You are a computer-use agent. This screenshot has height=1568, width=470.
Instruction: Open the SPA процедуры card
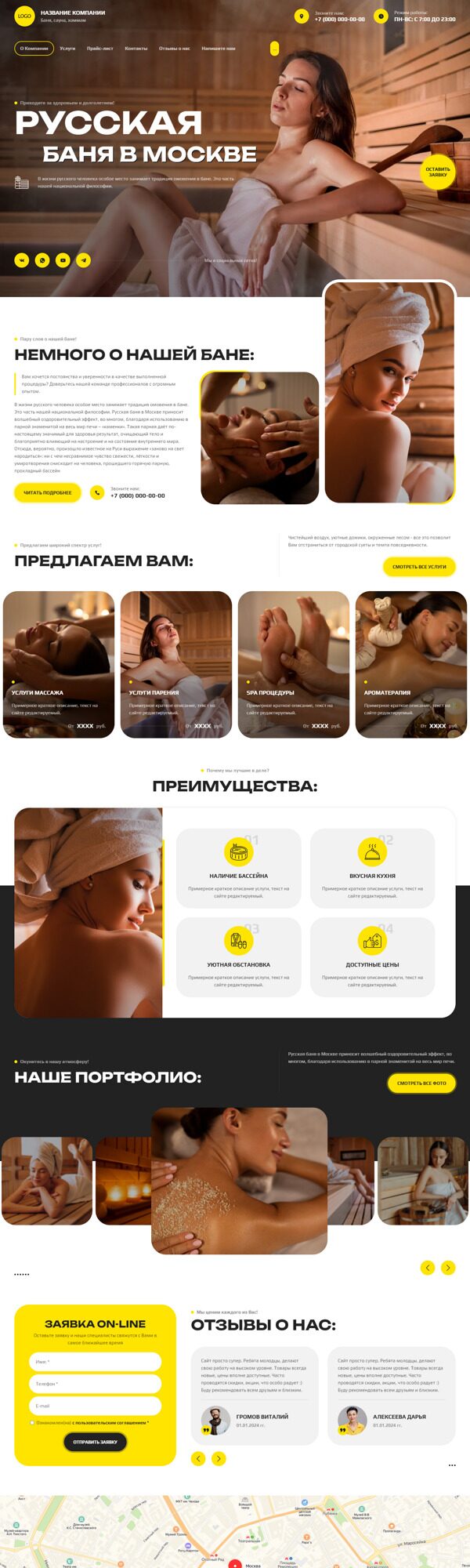click(294, 664)
